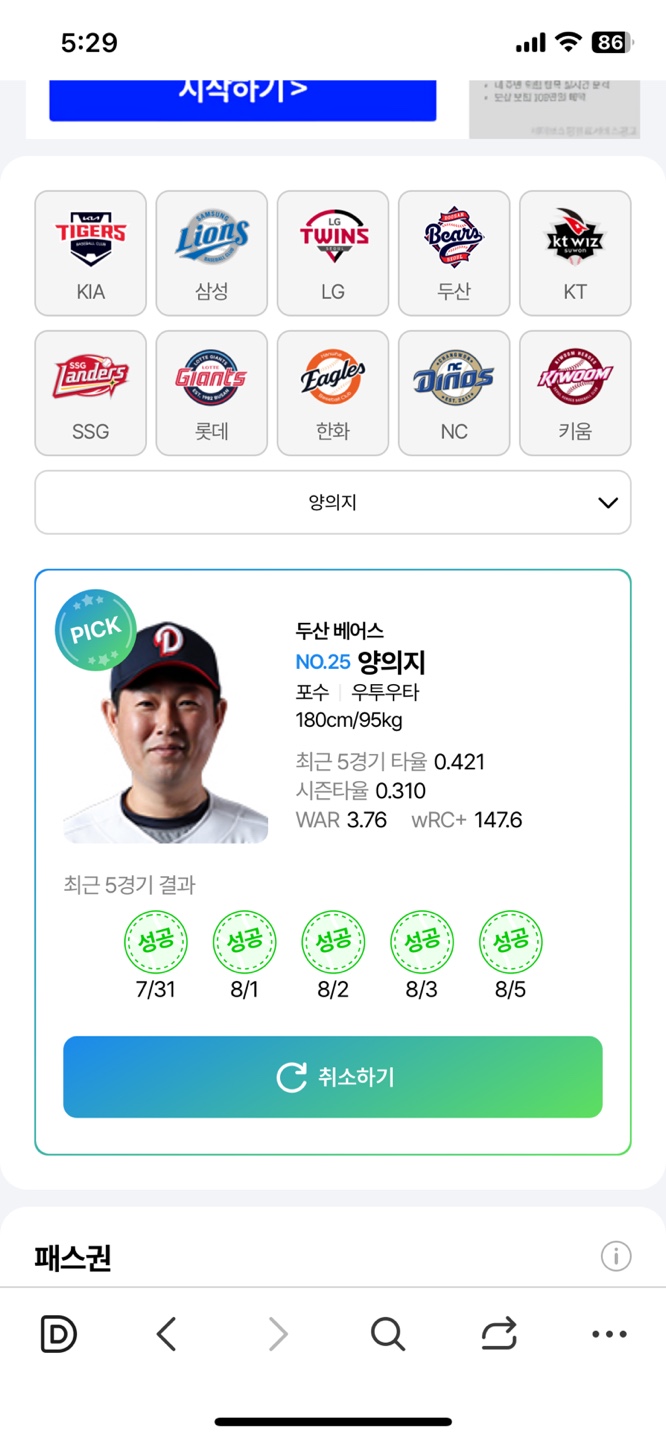The width and height of the screenshot is (666, 1440).
Task: Share this page from the toolbar
Action: pos(498,1333)
